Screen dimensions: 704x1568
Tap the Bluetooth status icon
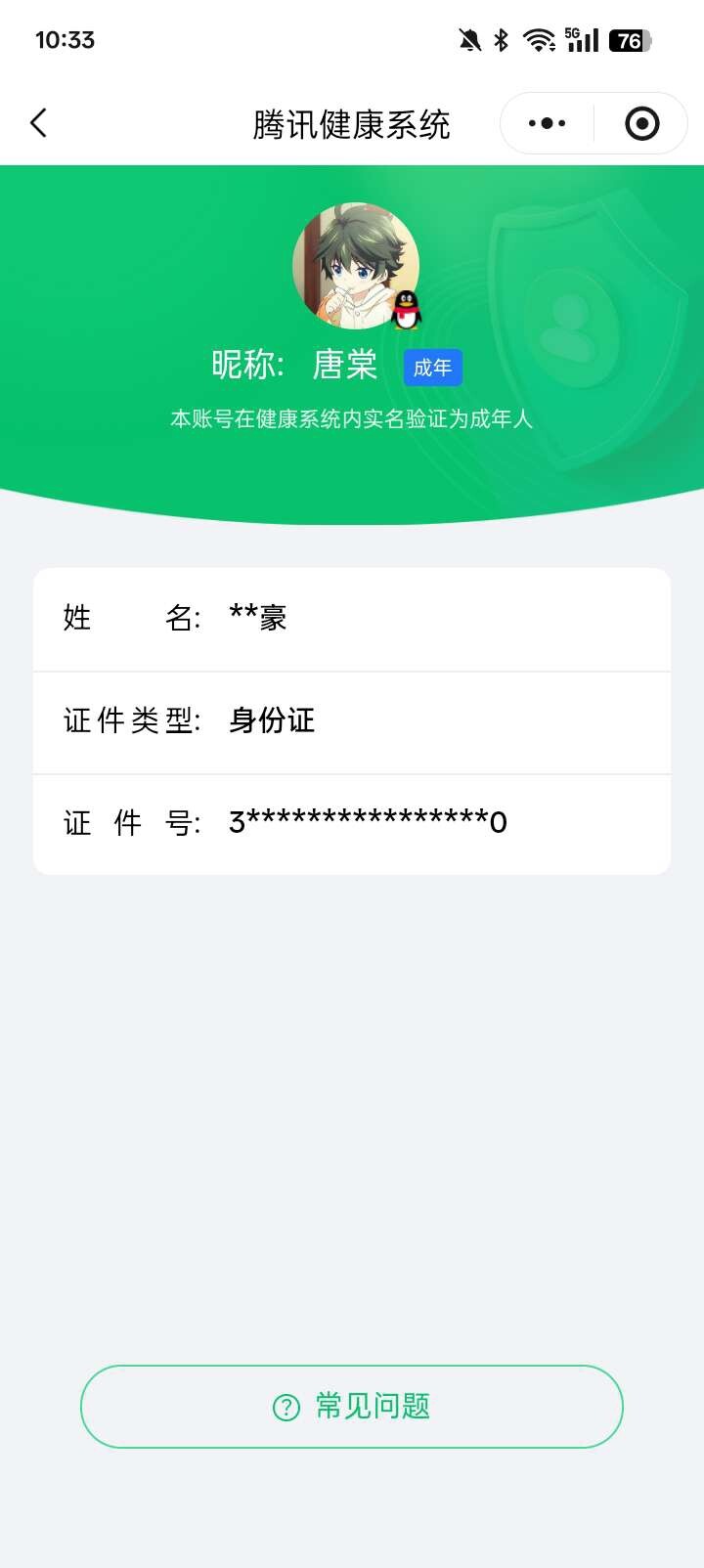click(503, 39)
